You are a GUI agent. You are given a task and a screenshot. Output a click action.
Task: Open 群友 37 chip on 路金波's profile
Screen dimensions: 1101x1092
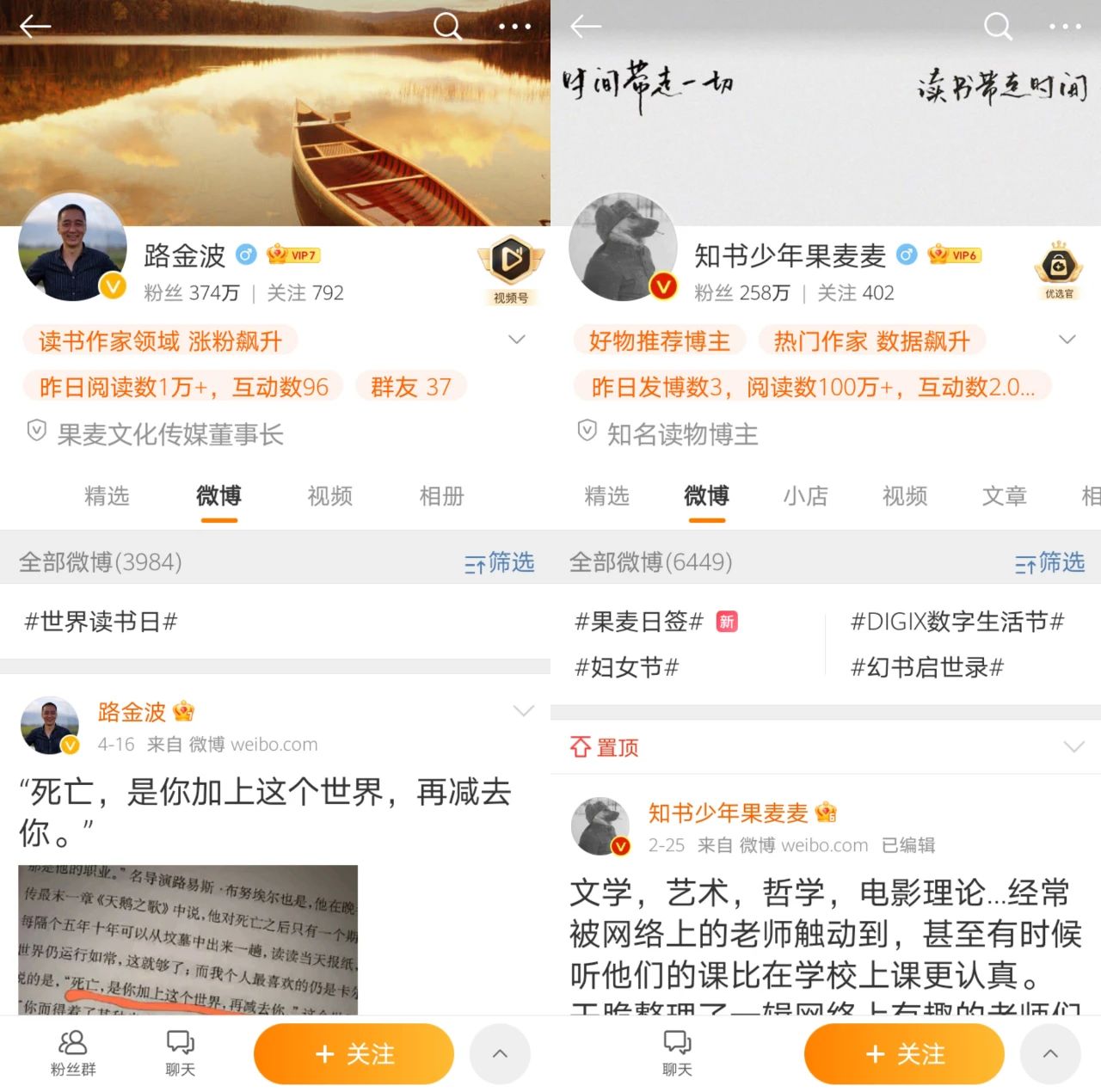click(410, 387)
